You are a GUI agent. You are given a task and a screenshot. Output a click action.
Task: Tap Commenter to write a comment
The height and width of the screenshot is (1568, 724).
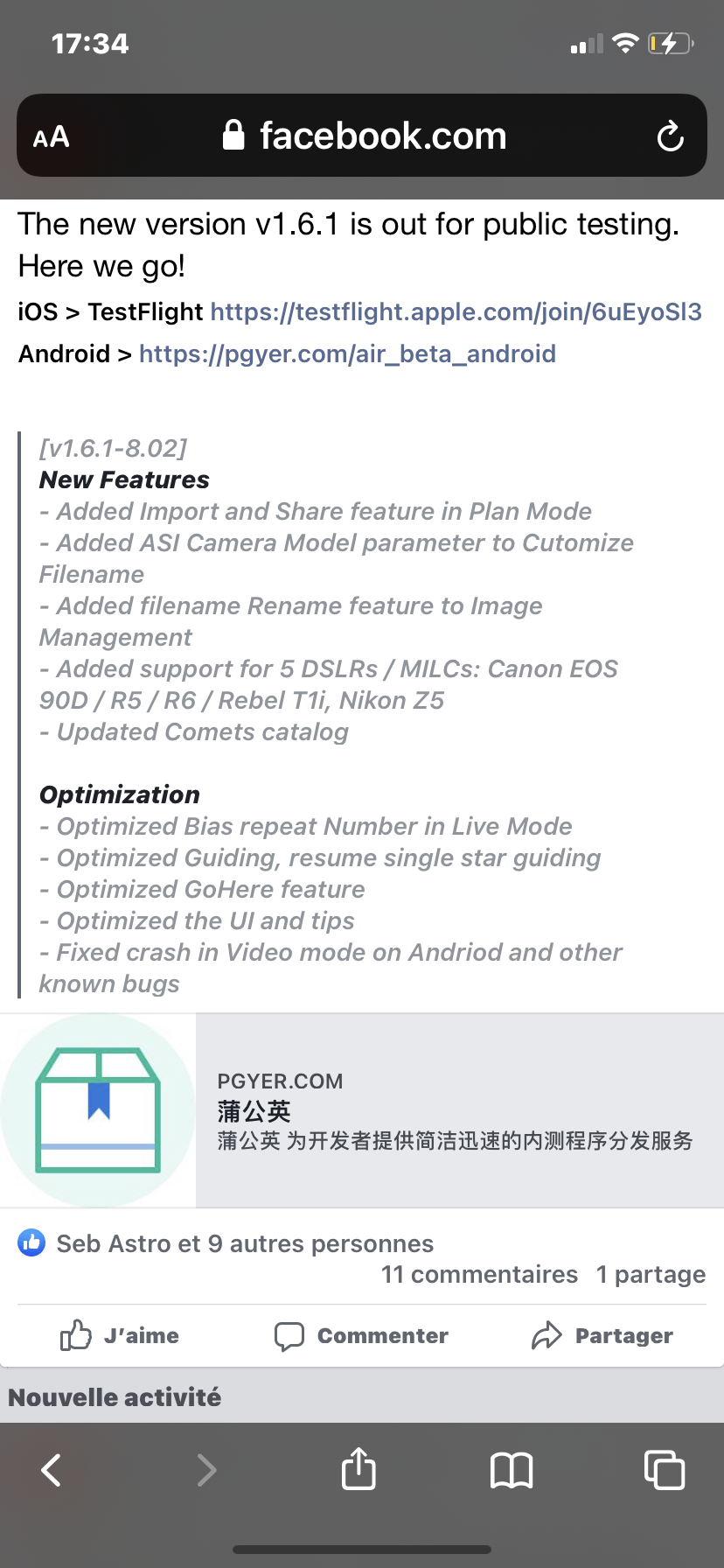pos(362,1336)
